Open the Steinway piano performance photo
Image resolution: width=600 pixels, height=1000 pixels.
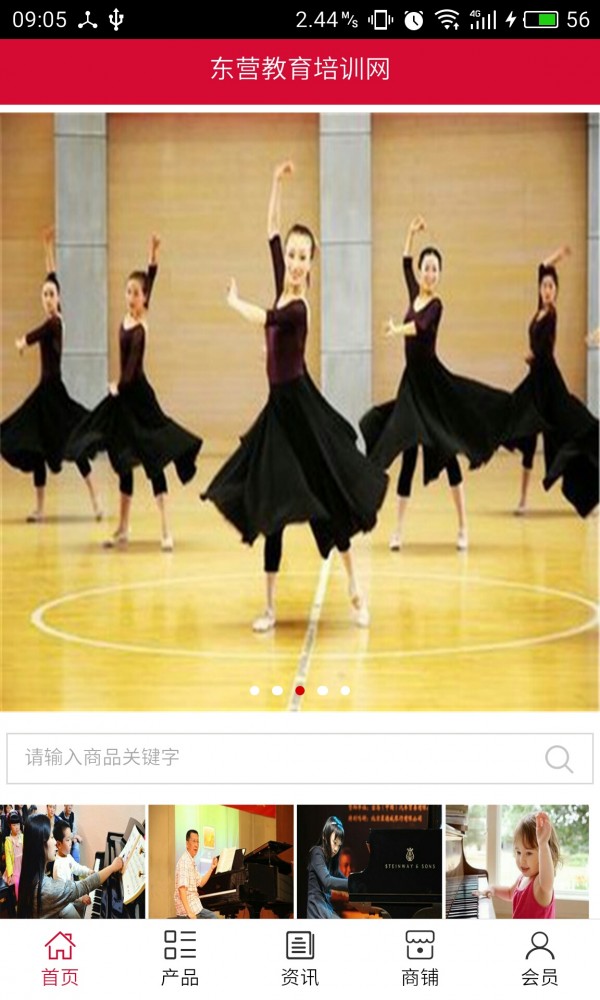tap(369, 862)
